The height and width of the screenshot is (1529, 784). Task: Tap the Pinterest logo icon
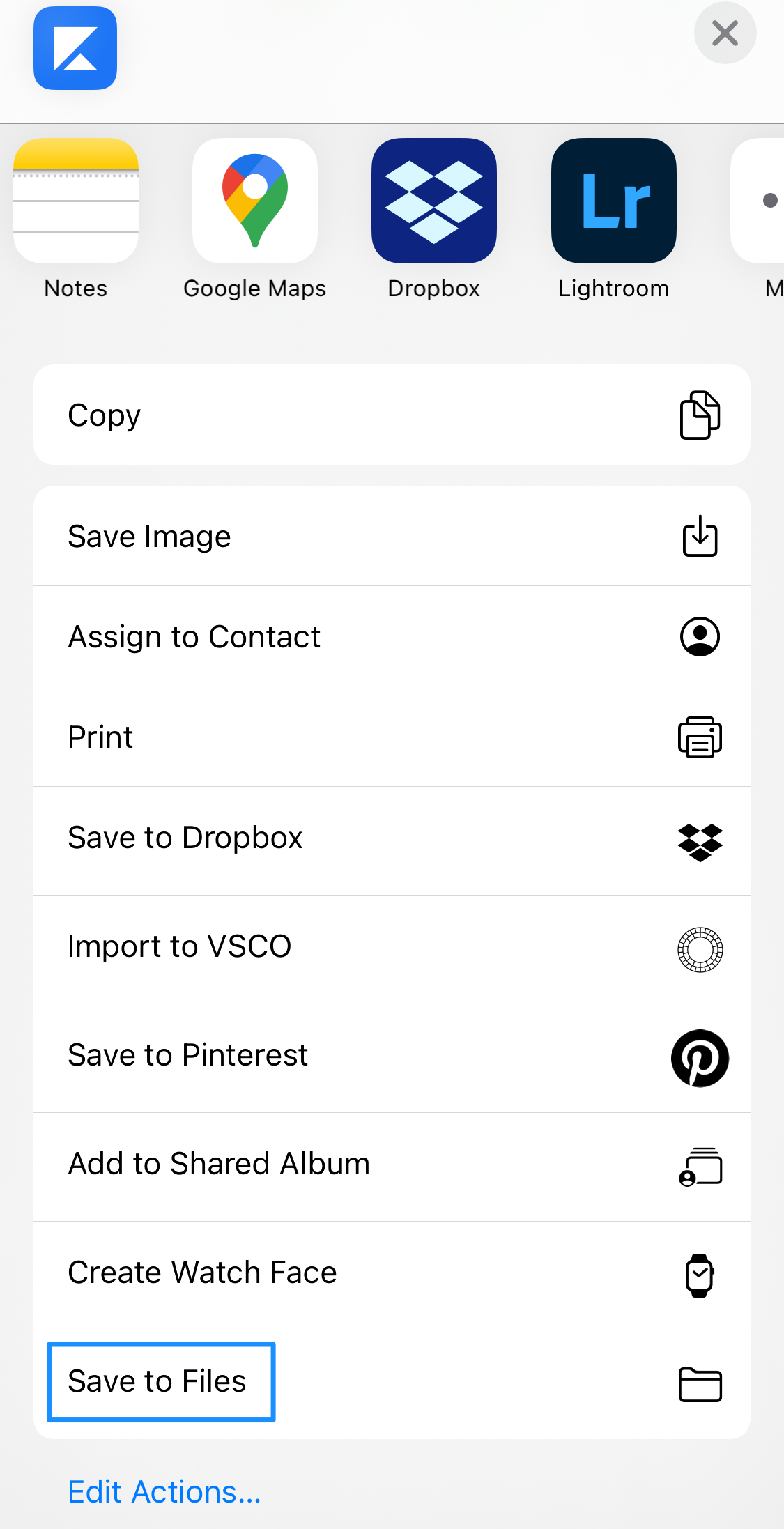point(700,1059)
